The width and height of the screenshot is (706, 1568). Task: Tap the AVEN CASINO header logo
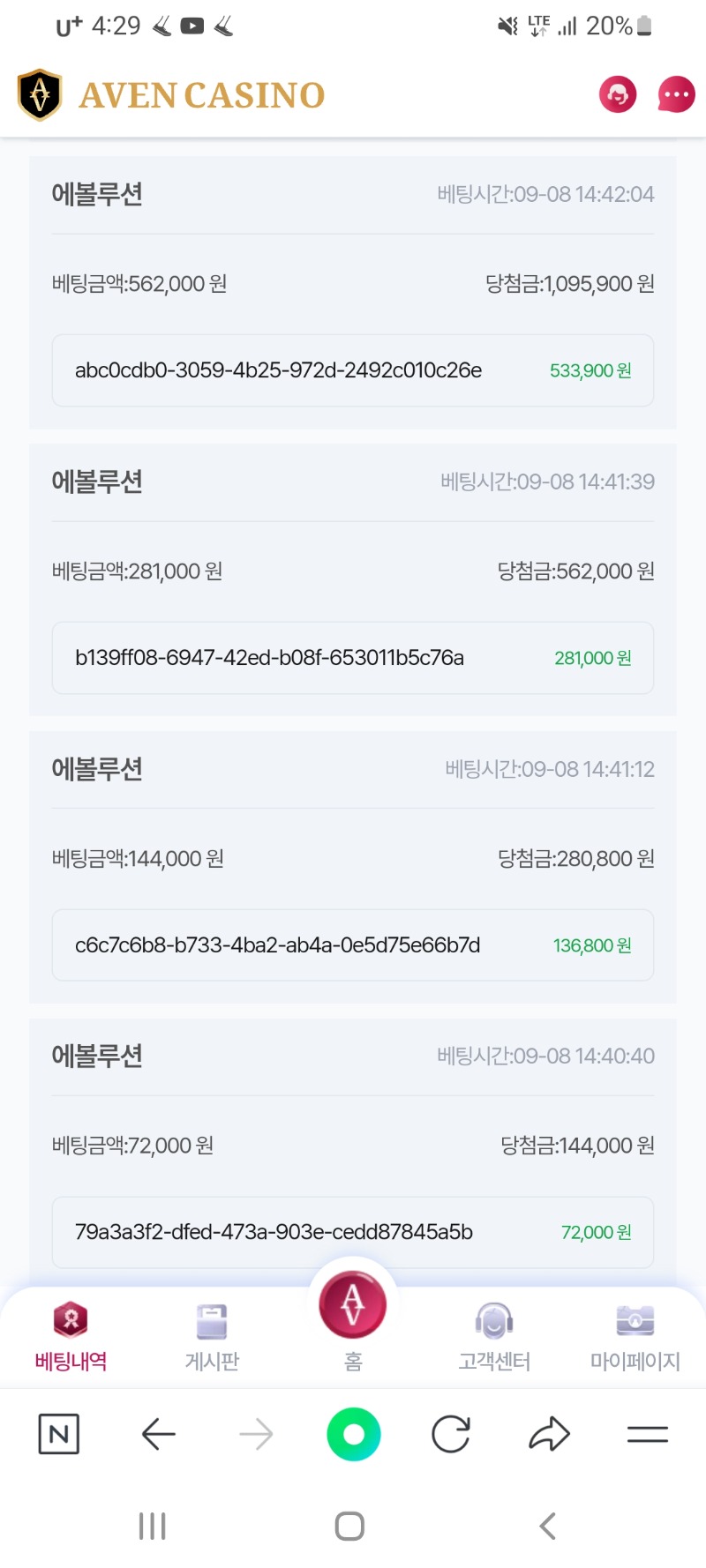(x=171, y=94)
